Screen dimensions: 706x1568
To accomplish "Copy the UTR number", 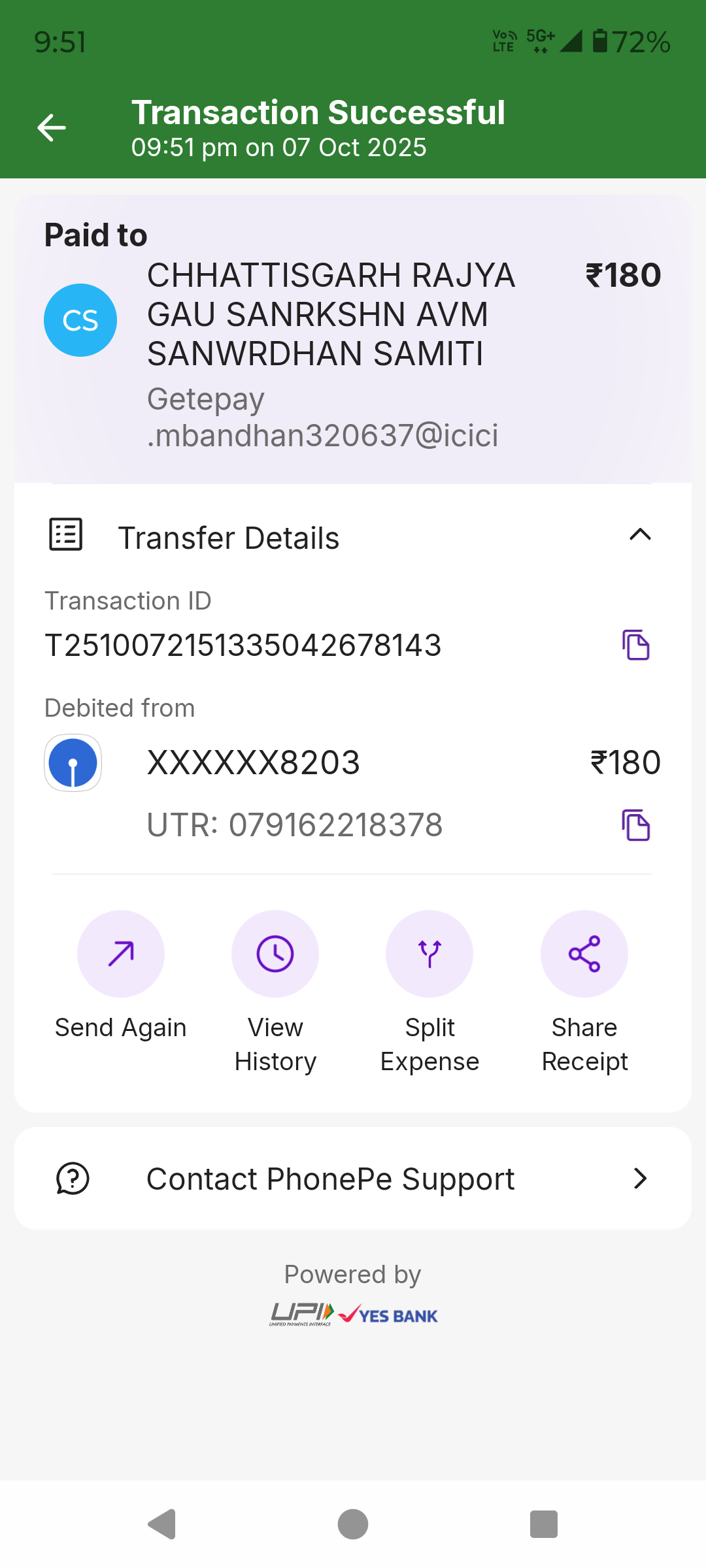I will point(635,825).
